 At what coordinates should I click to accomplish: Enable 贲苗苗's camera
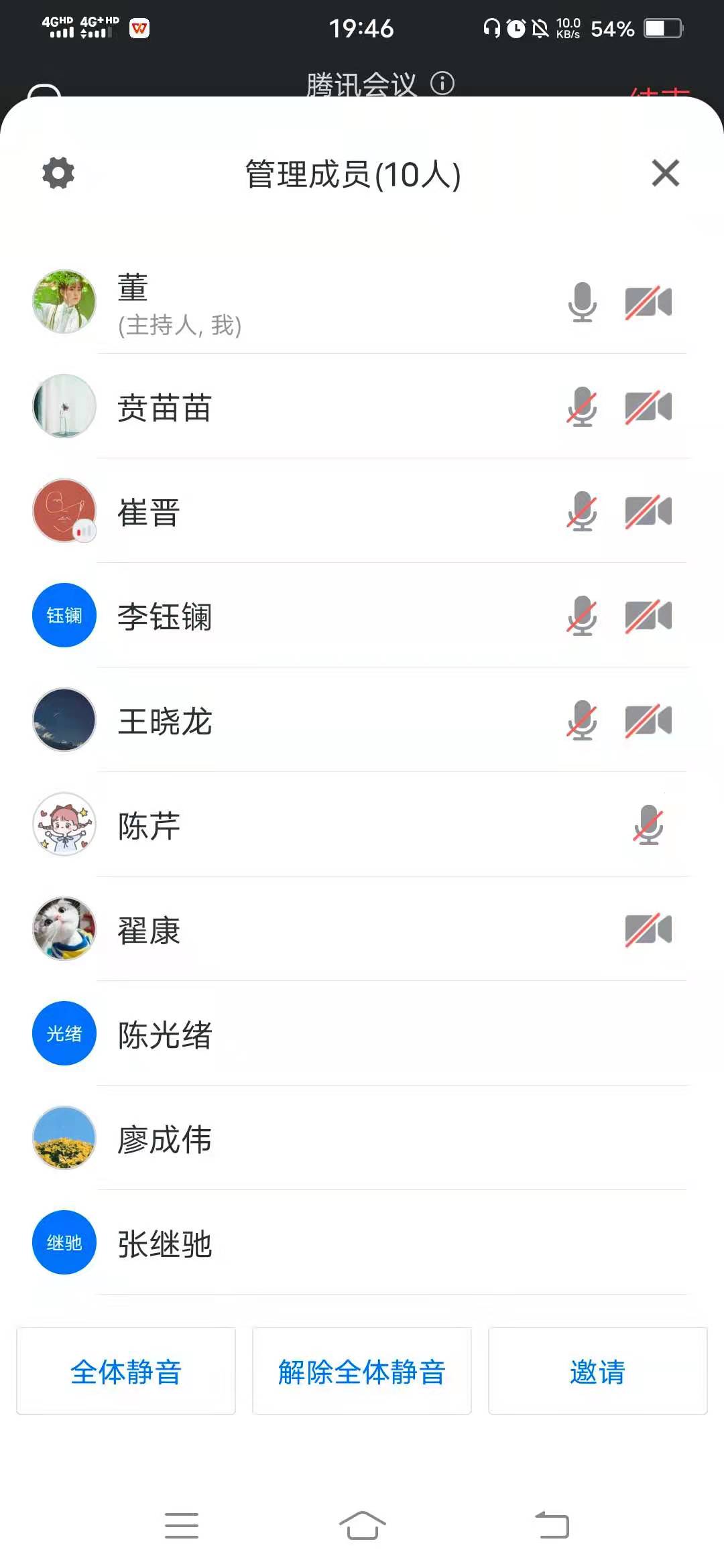click(x=648, y=406)
